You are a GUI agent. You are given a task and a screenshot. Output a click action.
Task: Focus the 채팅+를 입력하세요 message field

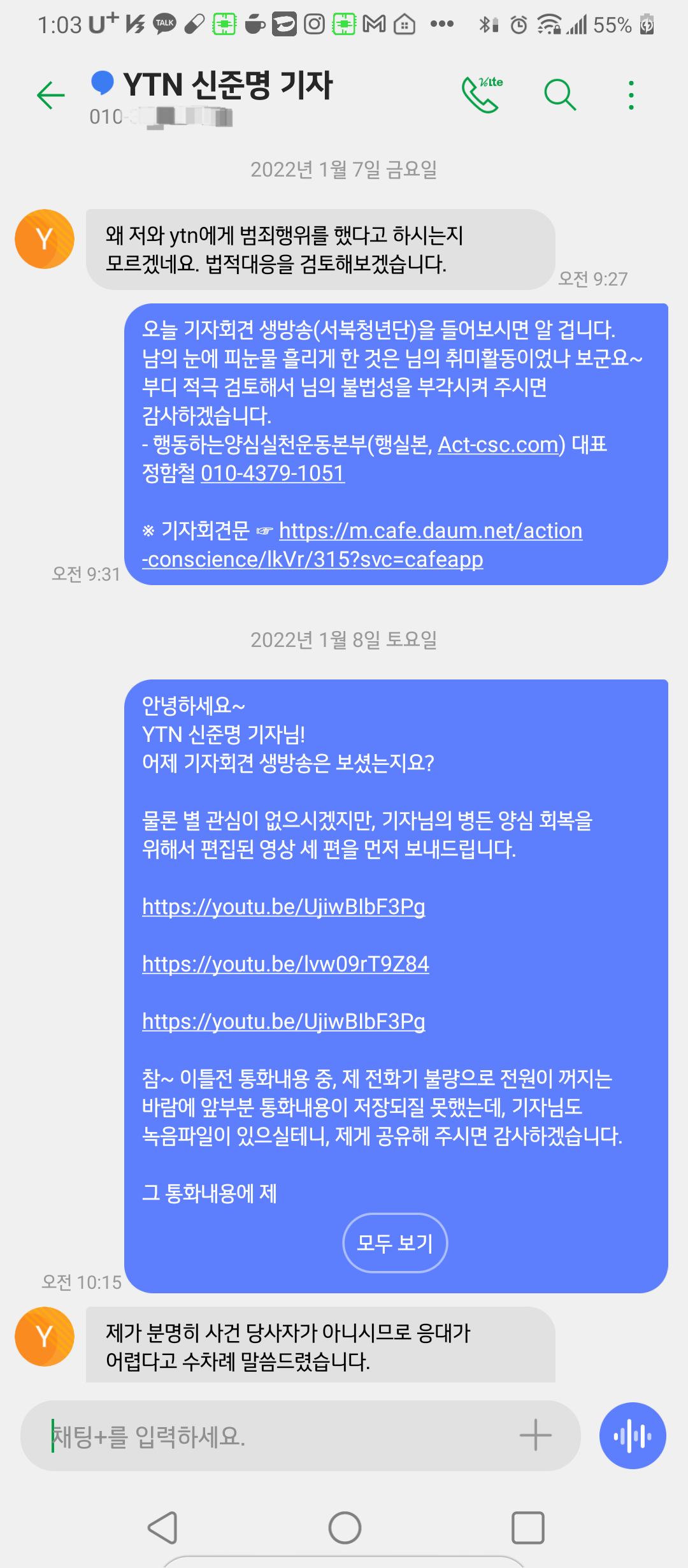coord(280,1436)
